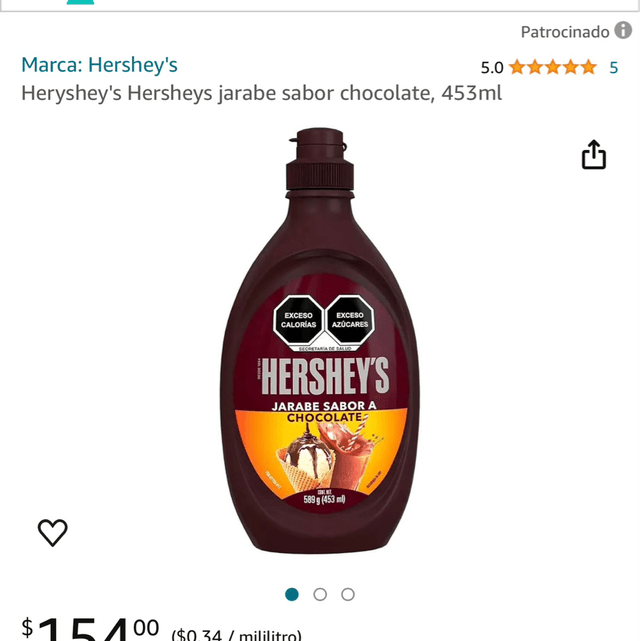View the 5.0 star rating reviews
Image resolution: width=640 pixels, height=641 pixels.
coord(551,67)
